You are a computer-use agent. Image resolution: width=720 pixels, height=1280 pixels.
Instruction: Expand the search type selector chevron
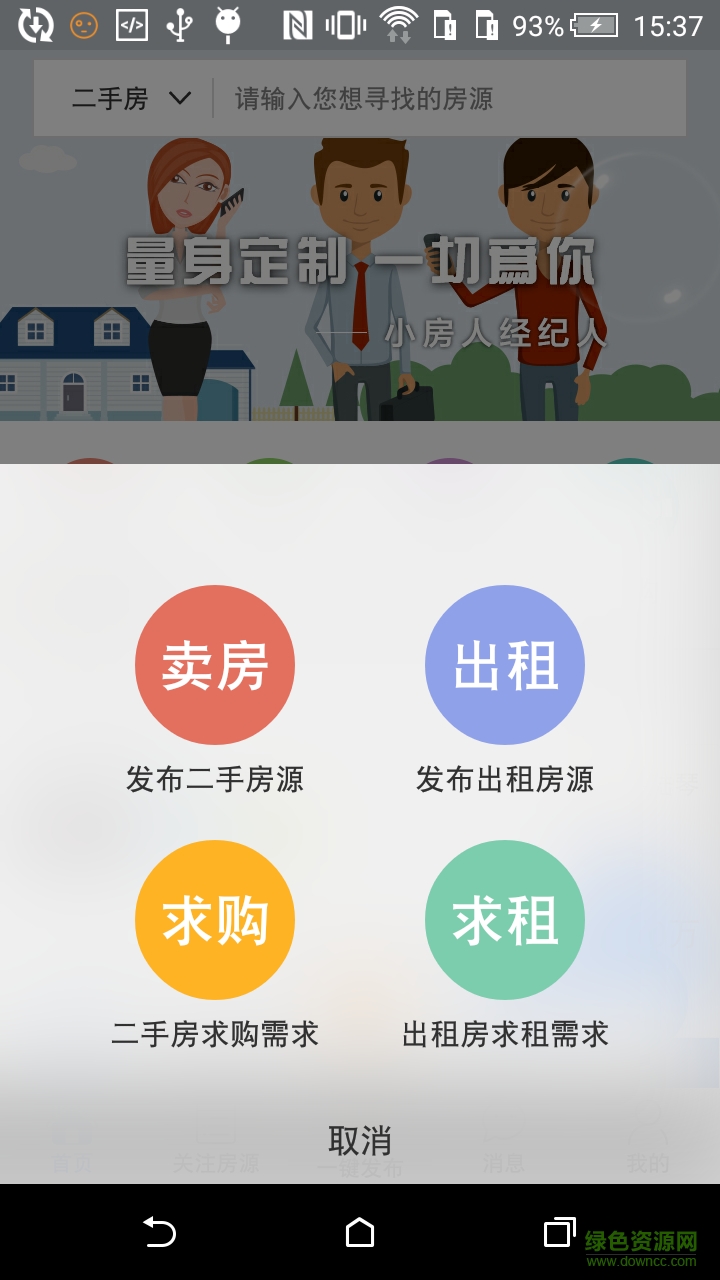click(180, 98)
